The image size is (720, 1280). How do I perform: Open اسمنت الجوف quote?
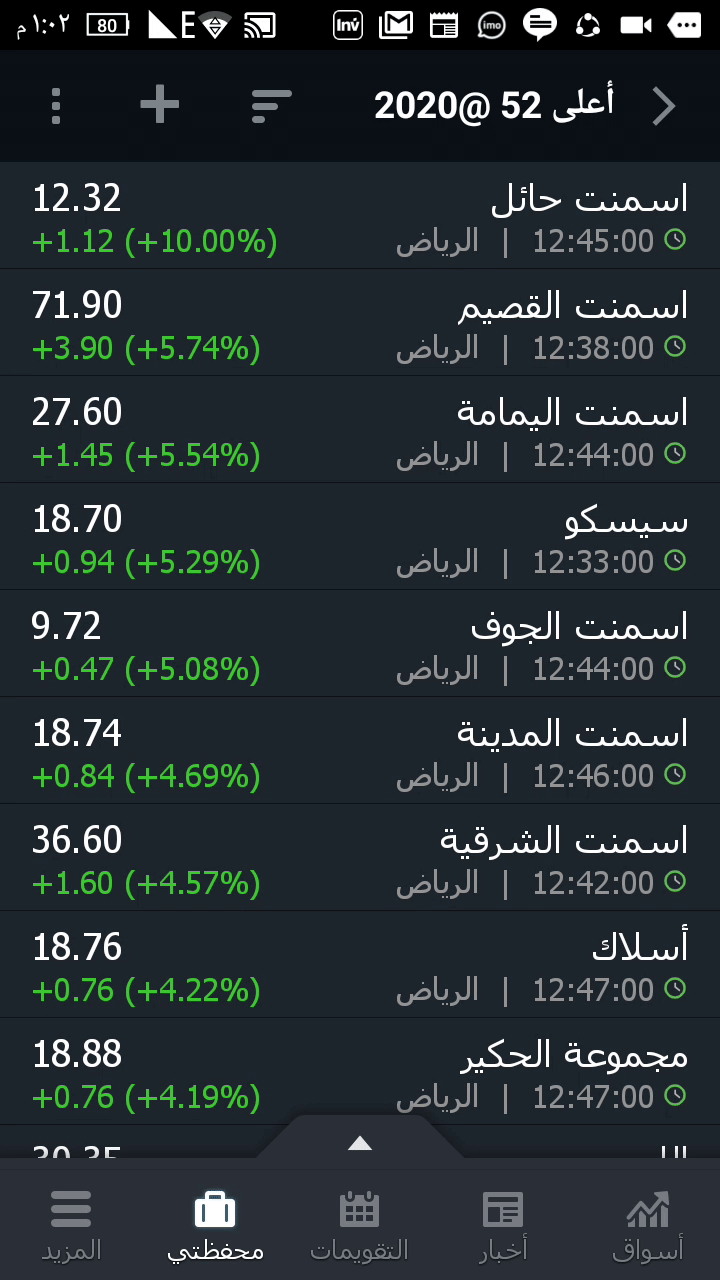pyautogui.click(x=360, y=644)
